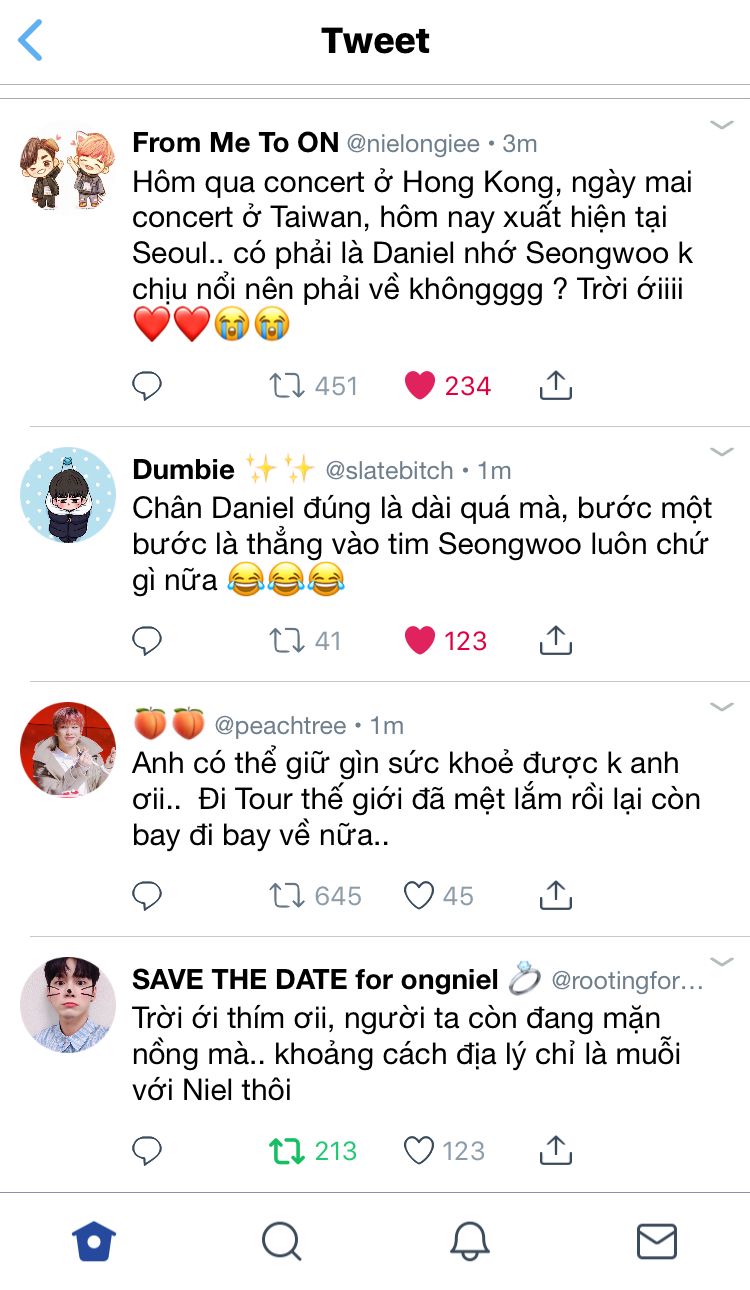Viewport: 750px width, 1290px height.
Task: Unlike From Me To ON's tweet
Action: click(x=420, y=386)
